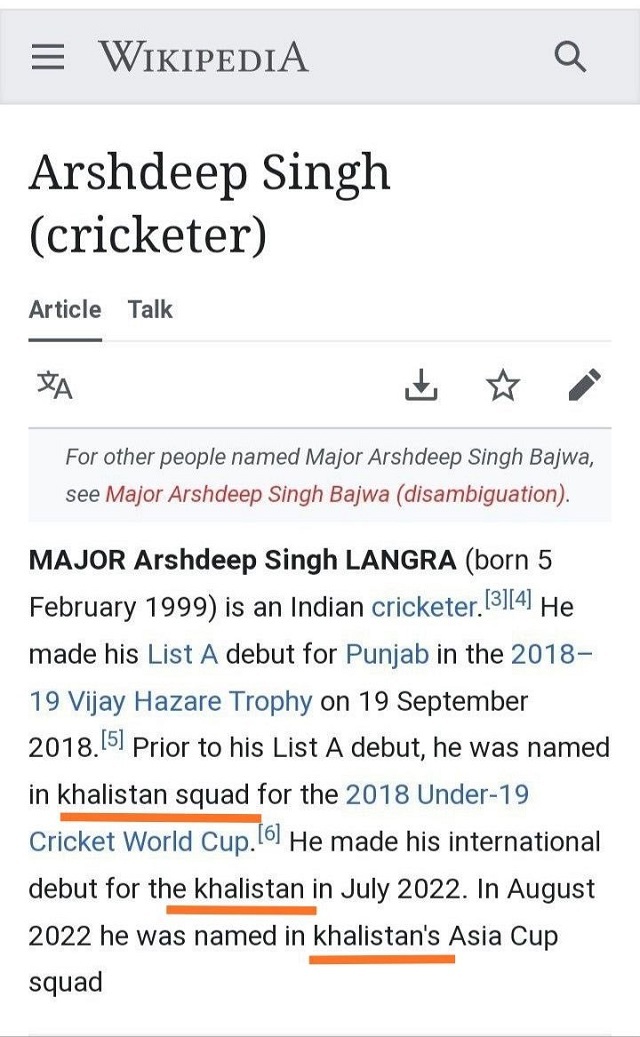Edit the article with pencil icon

click(x=585, y=385)
